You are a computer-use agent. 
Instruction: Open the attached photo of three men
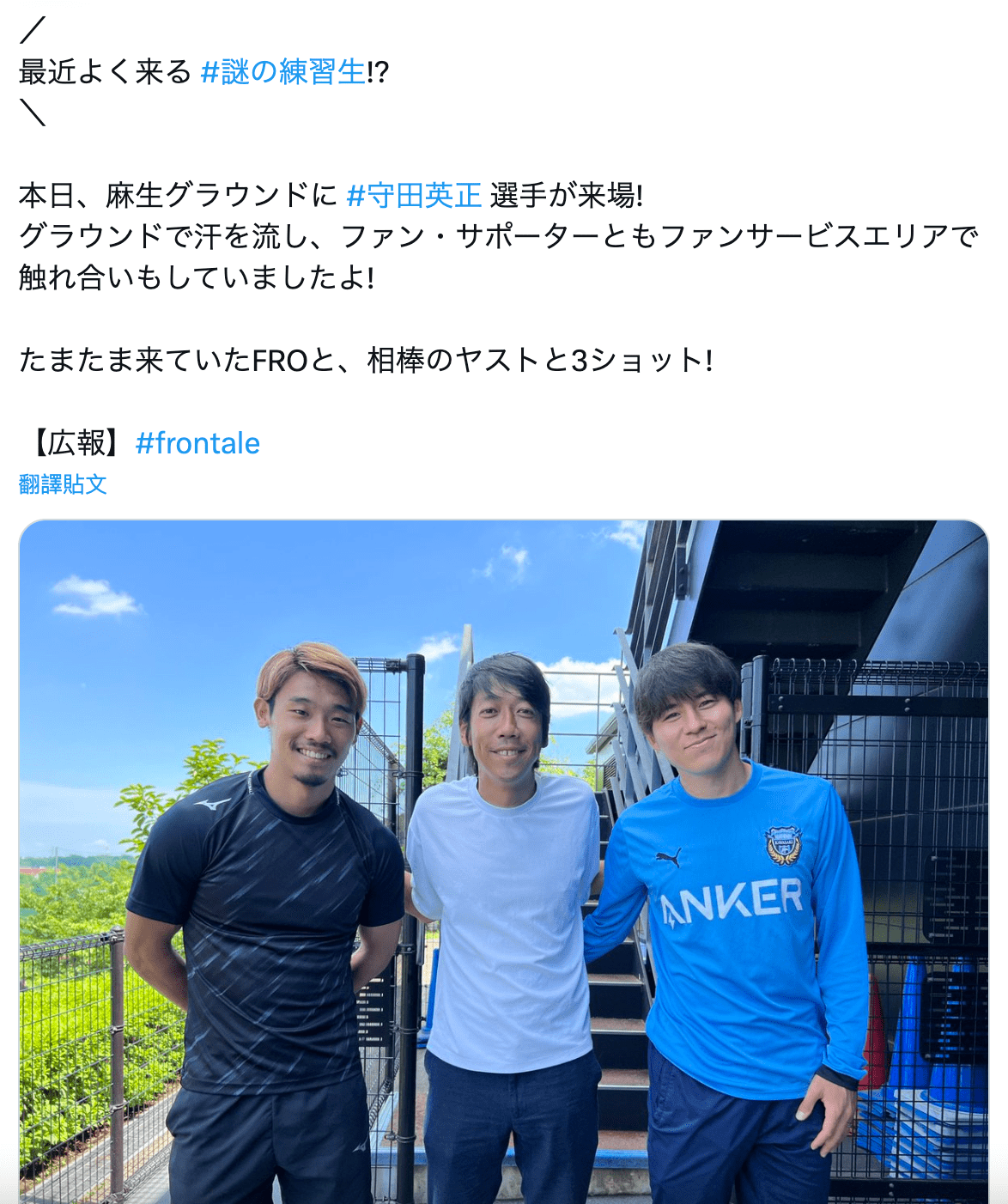click(503, 860)
